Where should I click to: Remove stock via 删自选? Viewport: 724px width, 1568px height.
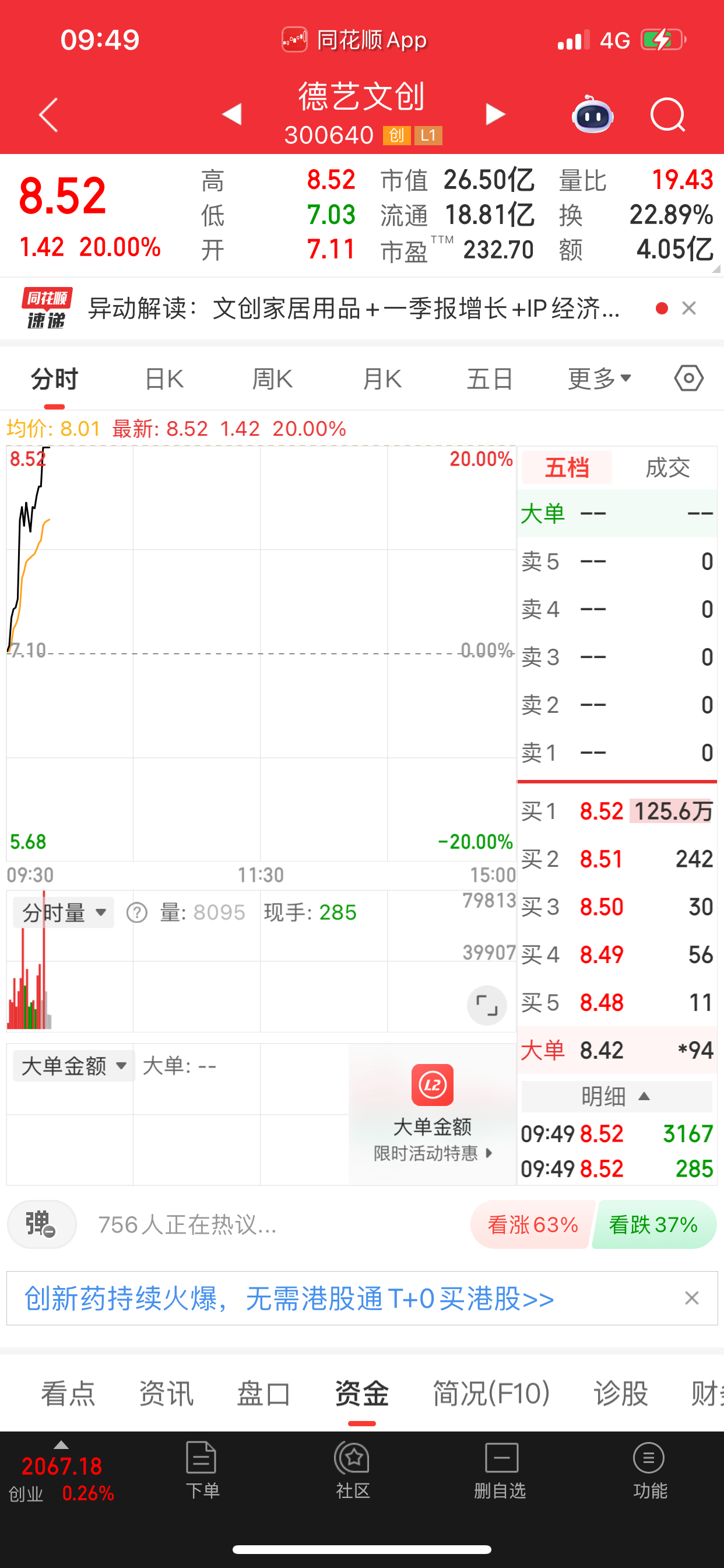tap(500, 1471)
